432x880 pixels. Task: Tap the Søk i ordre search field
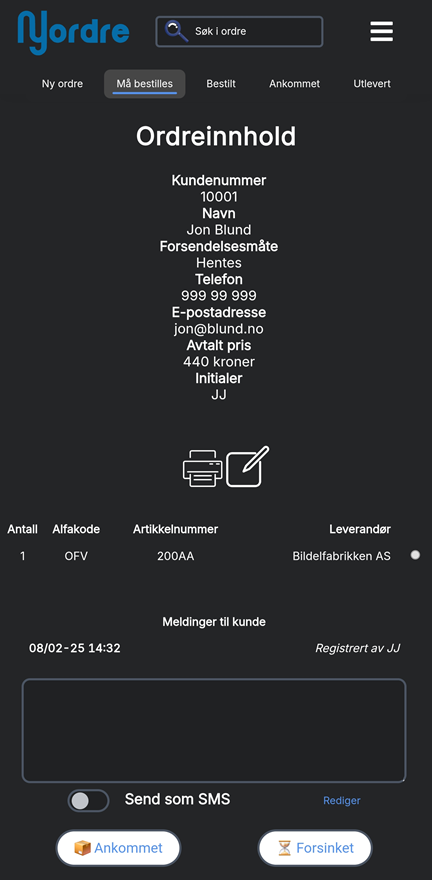click(240, 31)
